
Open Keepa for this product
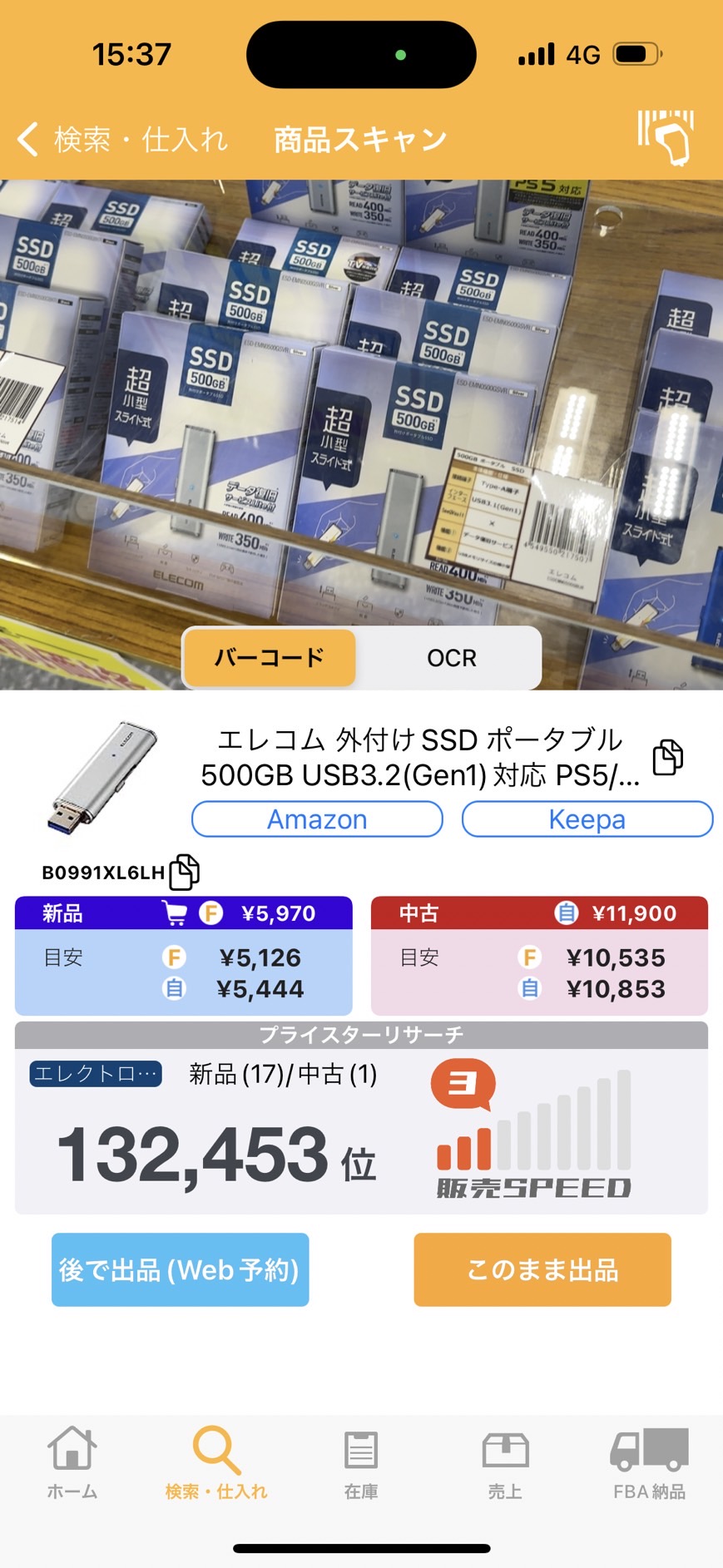(x=587, y=819)
